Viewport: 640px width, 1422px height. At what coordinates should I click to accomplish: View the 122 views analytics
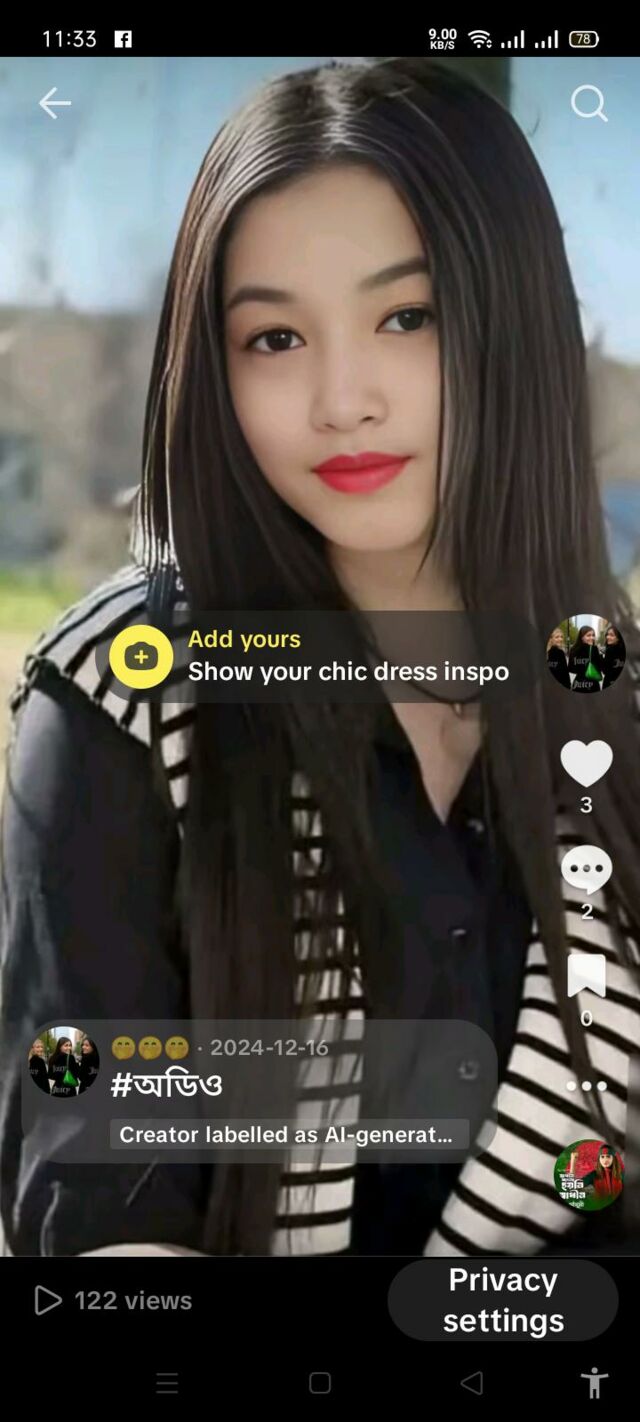[113, 1300]
